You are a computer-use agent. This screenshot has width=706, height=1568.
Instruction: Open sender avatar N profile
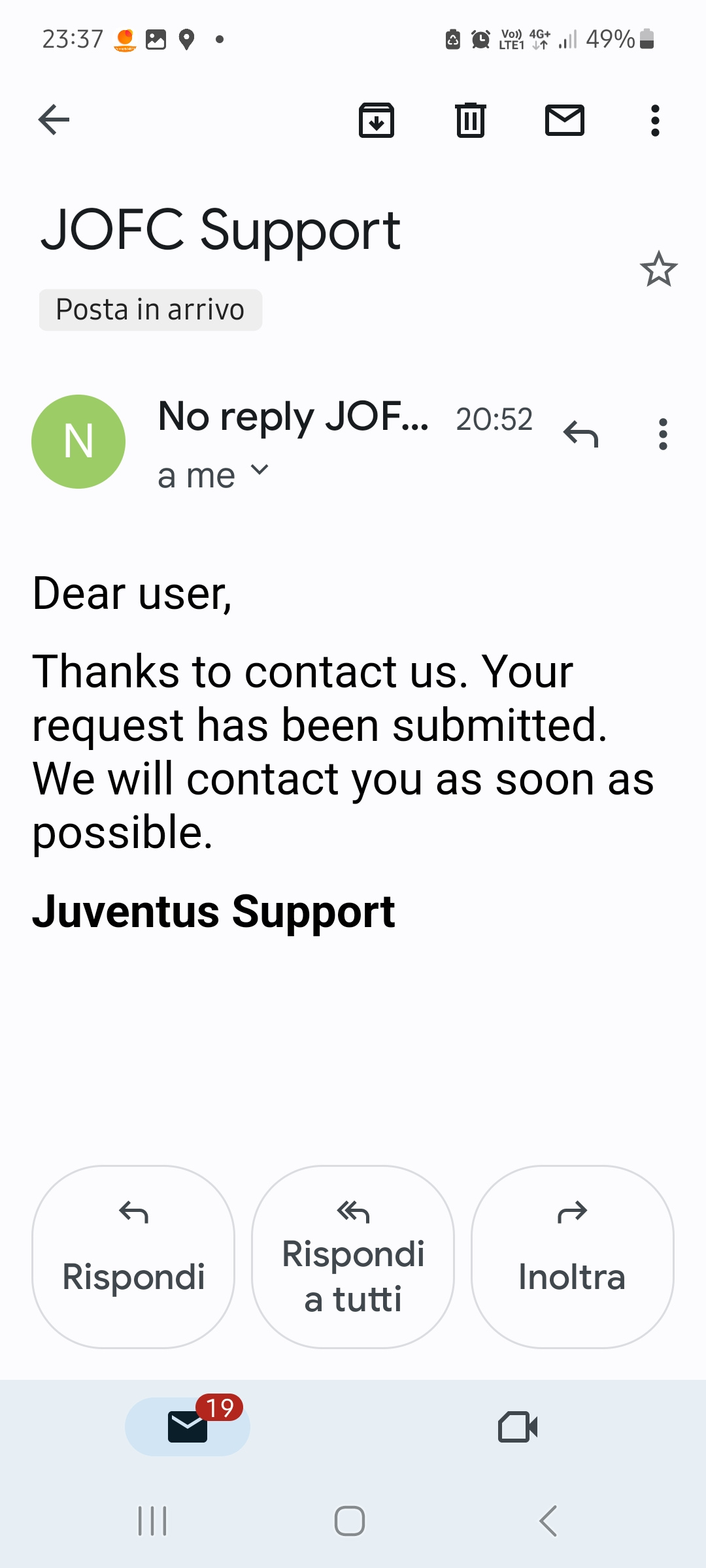click(78, 442)
